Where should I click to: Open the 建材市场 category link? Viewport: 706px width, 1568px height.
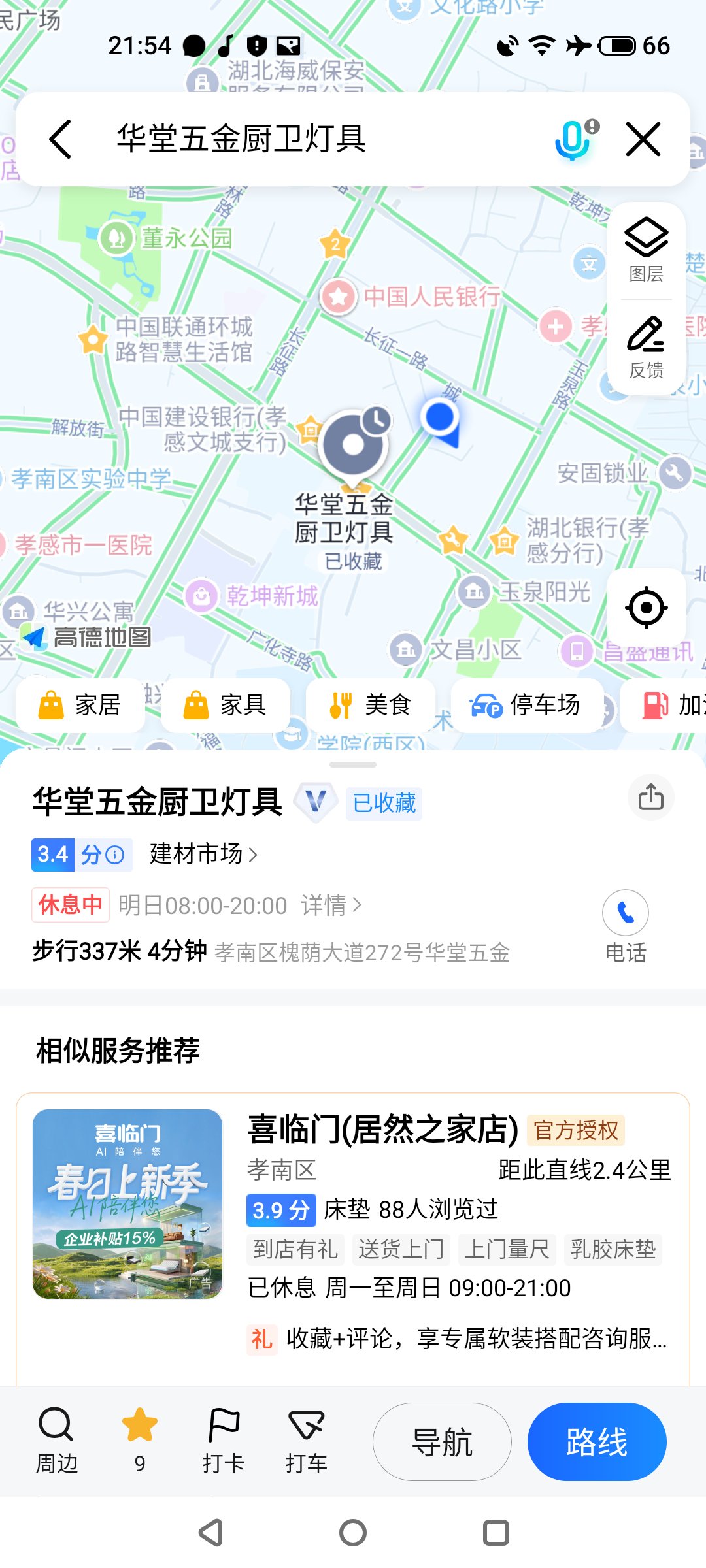tap(203, 854)
